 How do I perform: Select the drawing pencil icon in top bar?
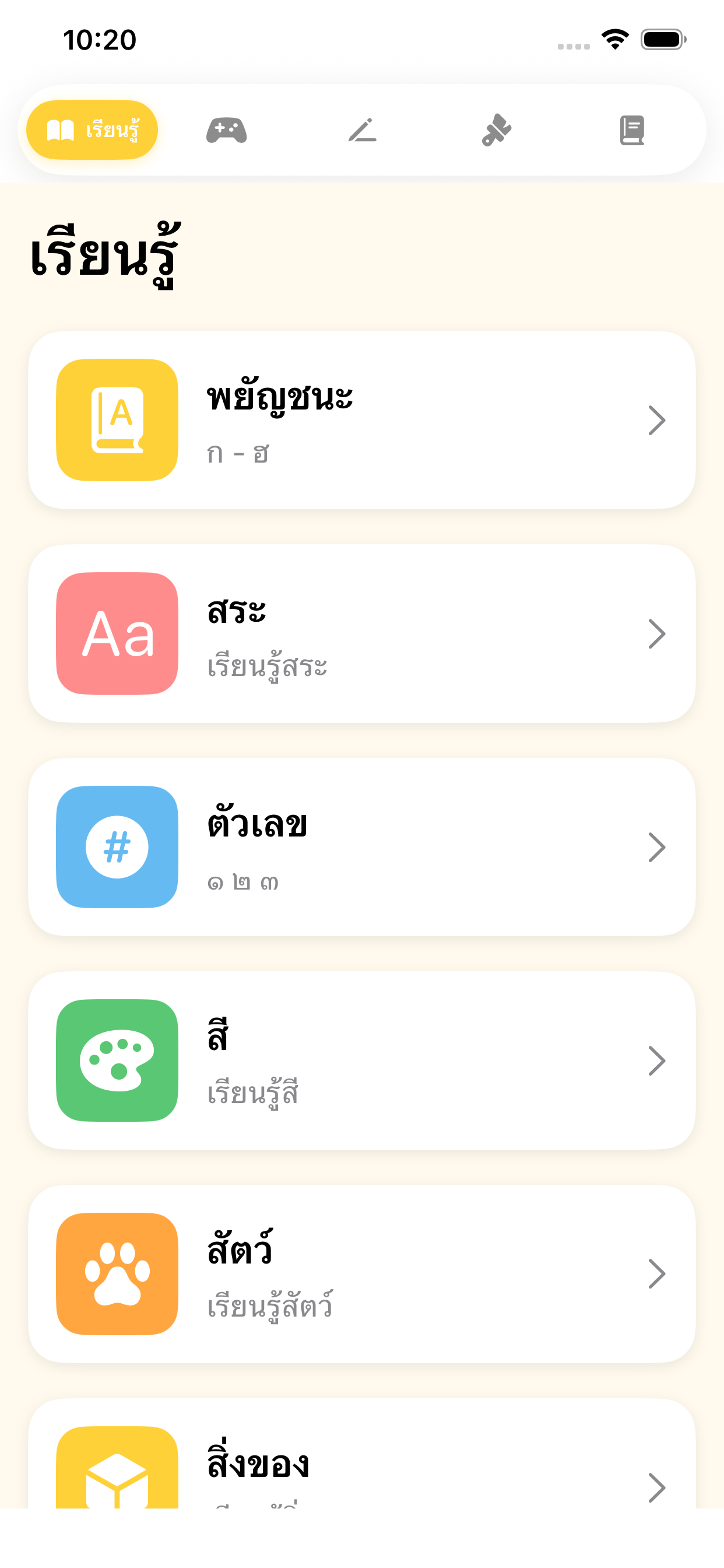[363, 129]
